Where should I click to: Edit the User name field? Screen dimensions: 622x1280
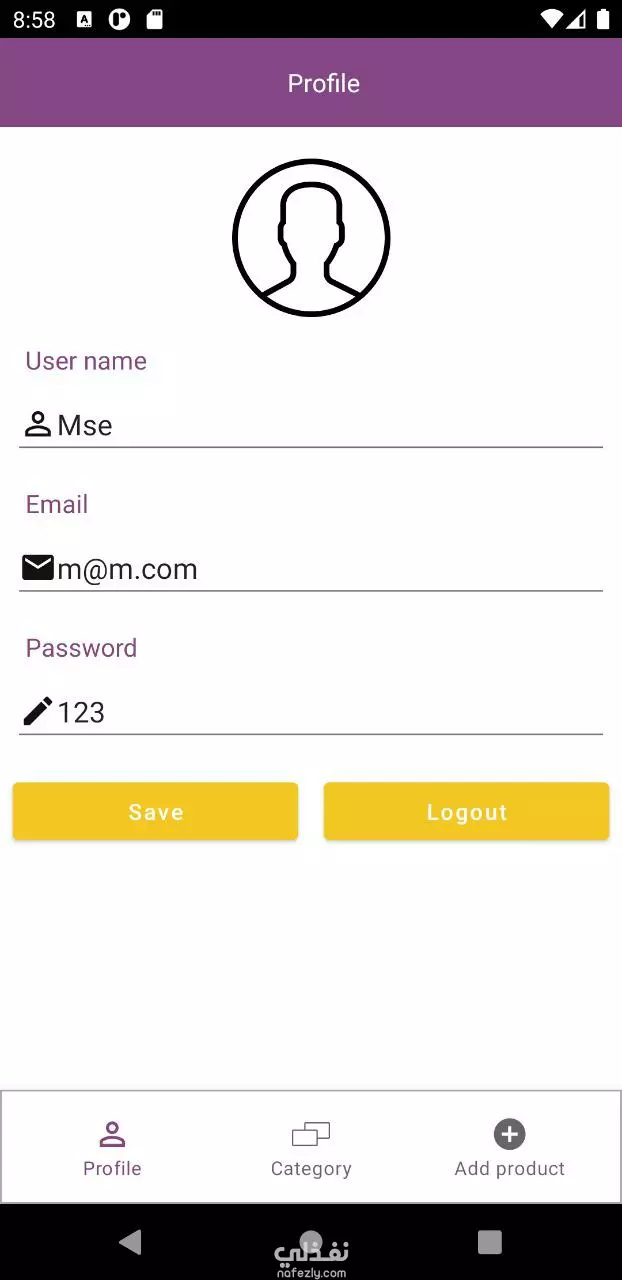click(311, 425)
